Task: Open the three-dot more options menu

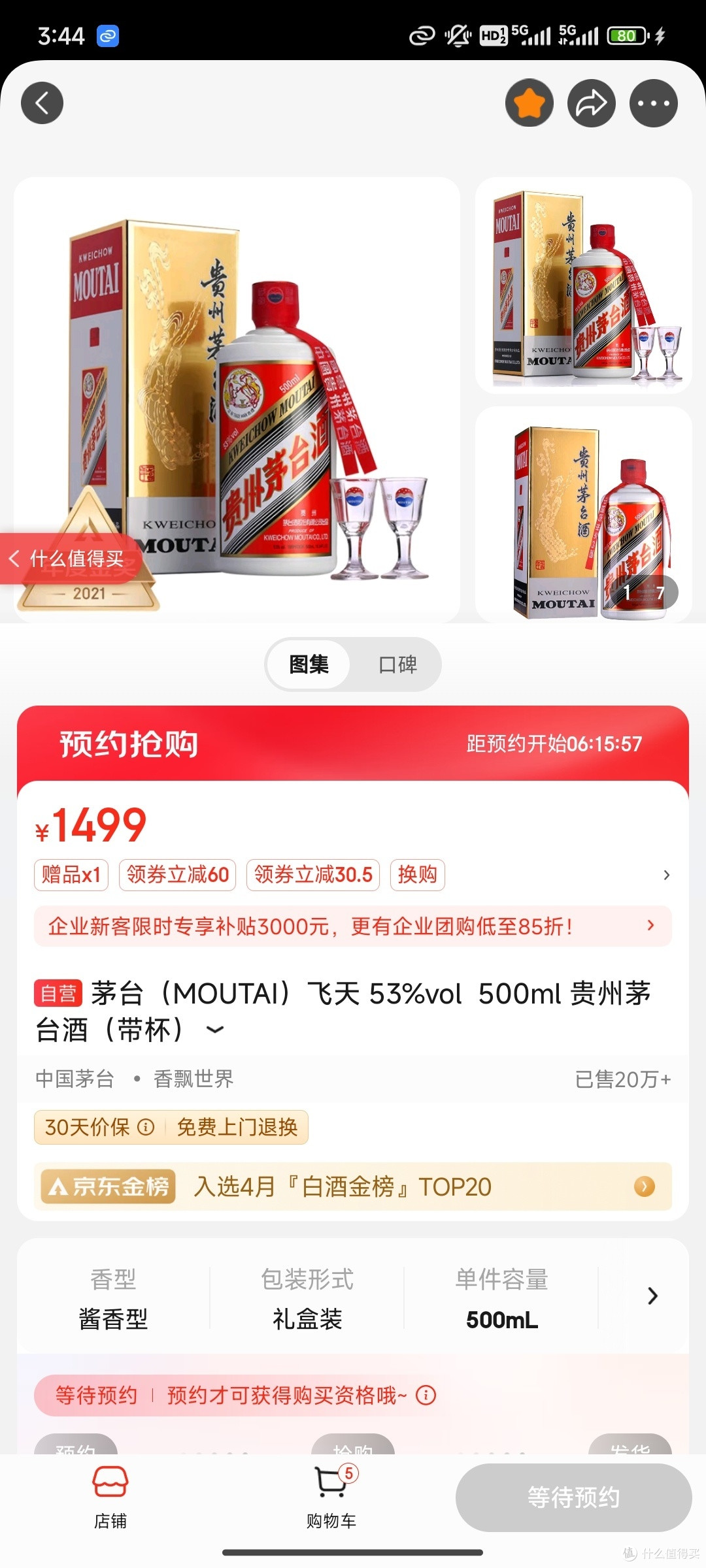Action: coord(653,103)
